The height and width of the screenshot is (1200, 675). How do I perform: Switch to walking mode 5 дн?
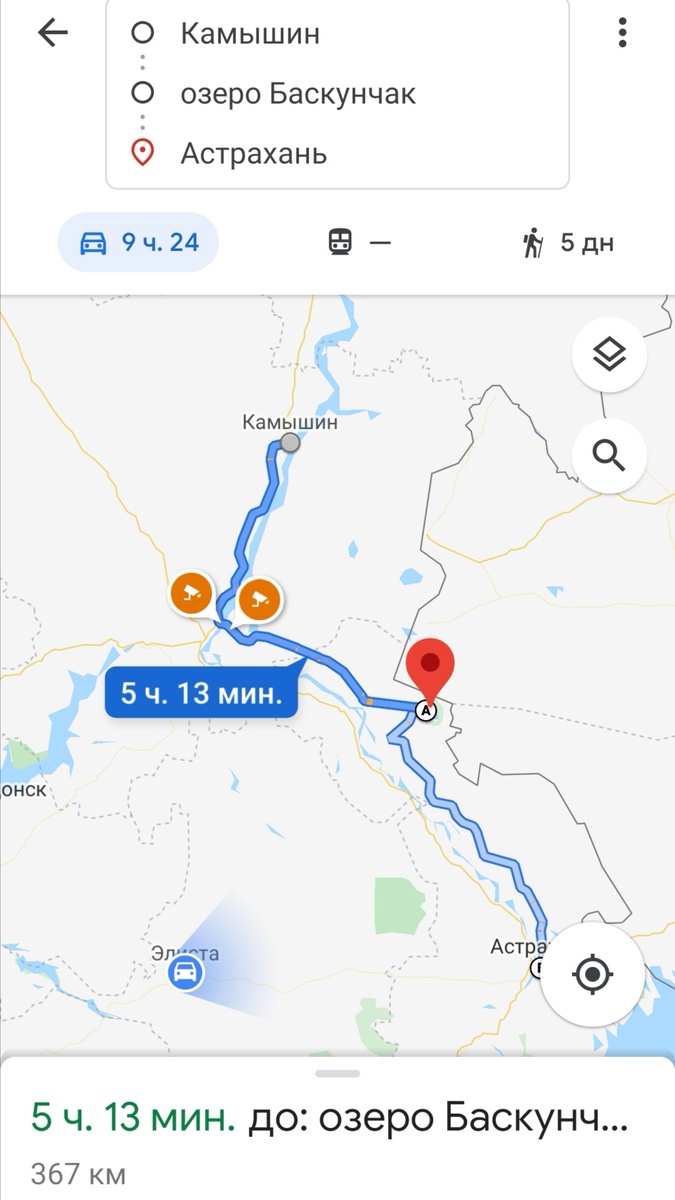click(567, 242)
